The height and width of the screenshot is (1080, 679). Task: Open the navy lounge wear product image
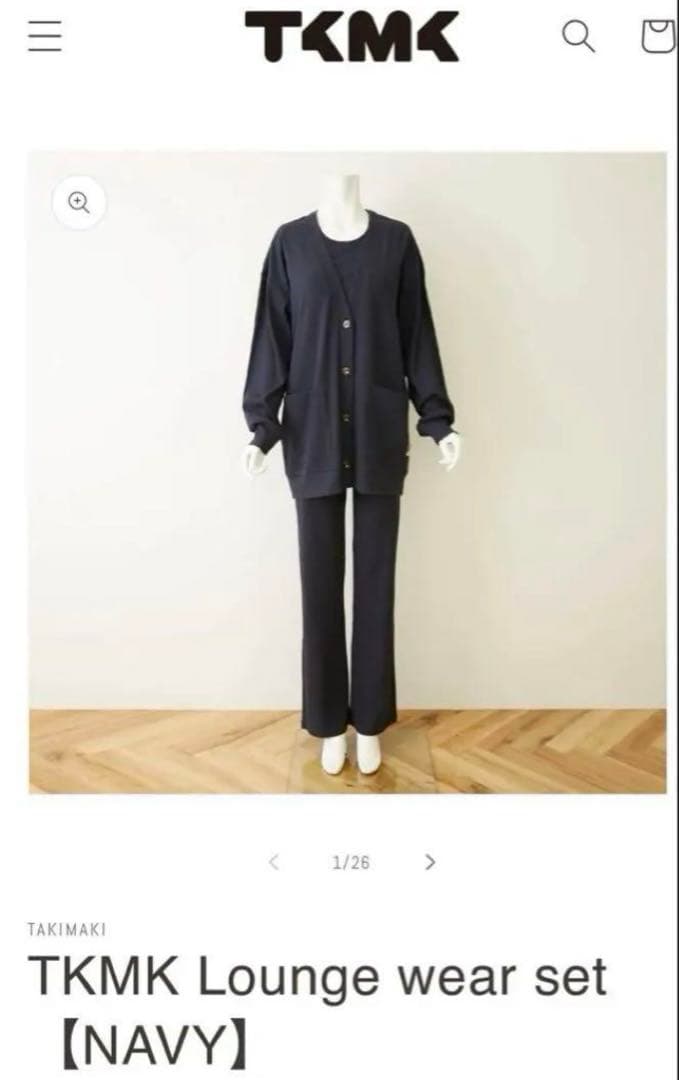tap(347, 472)
